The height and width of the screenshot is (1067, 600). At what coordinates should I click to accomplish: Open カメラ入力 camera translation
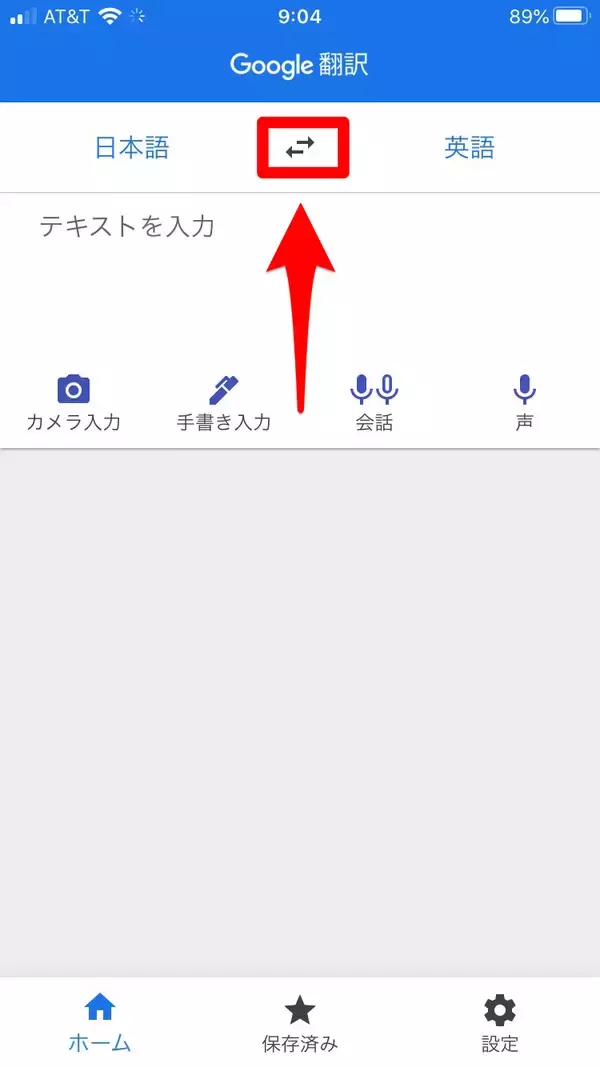(73, 402)
